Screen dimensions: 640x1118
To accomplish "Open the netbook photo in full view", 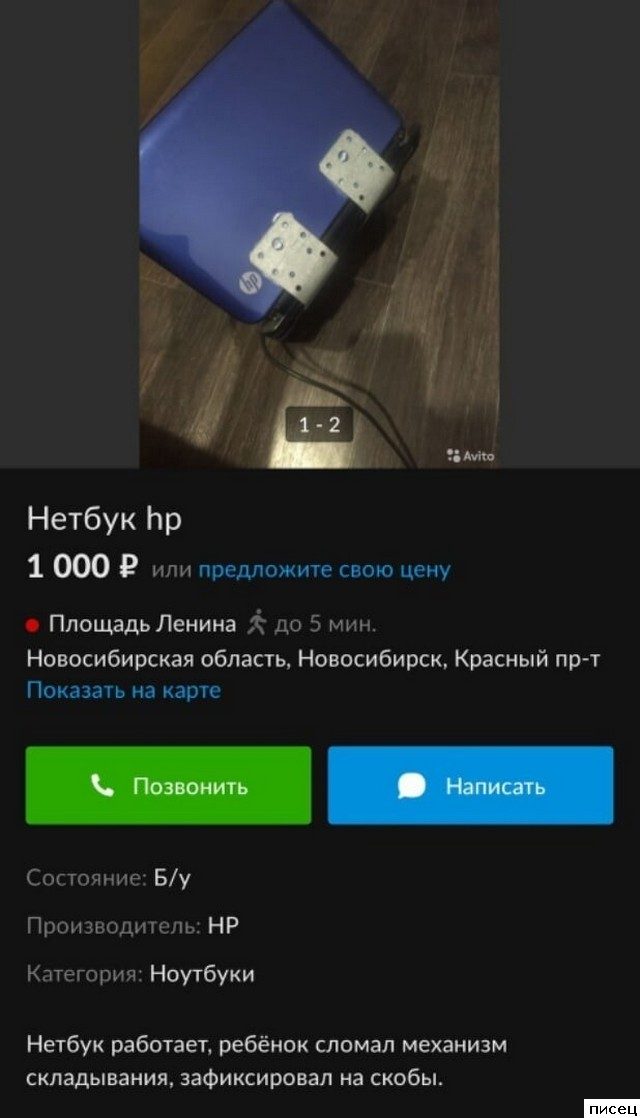I will point(319,230).
